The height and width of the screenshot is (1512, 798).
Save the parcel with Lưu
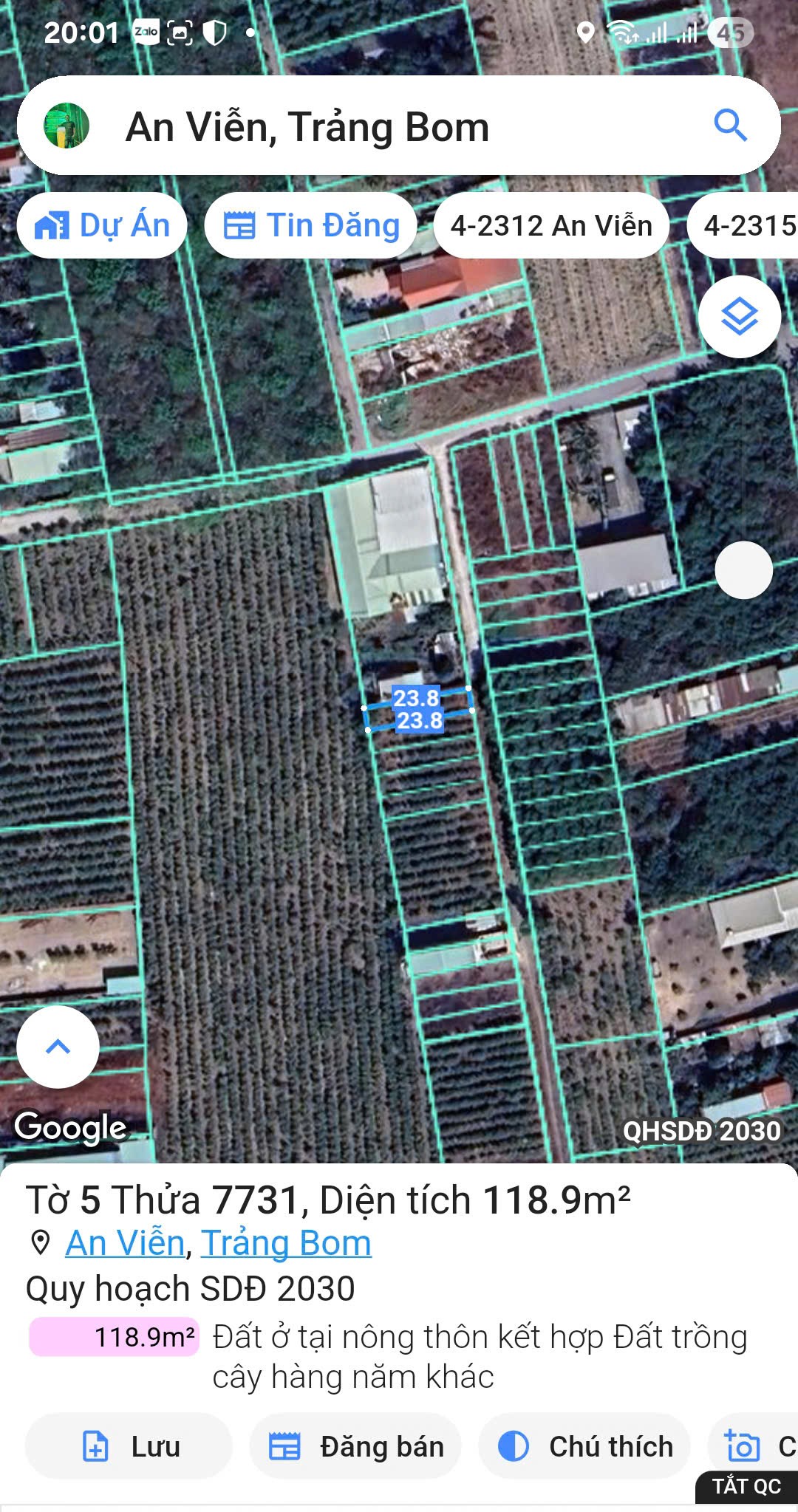coord(129,1446)
